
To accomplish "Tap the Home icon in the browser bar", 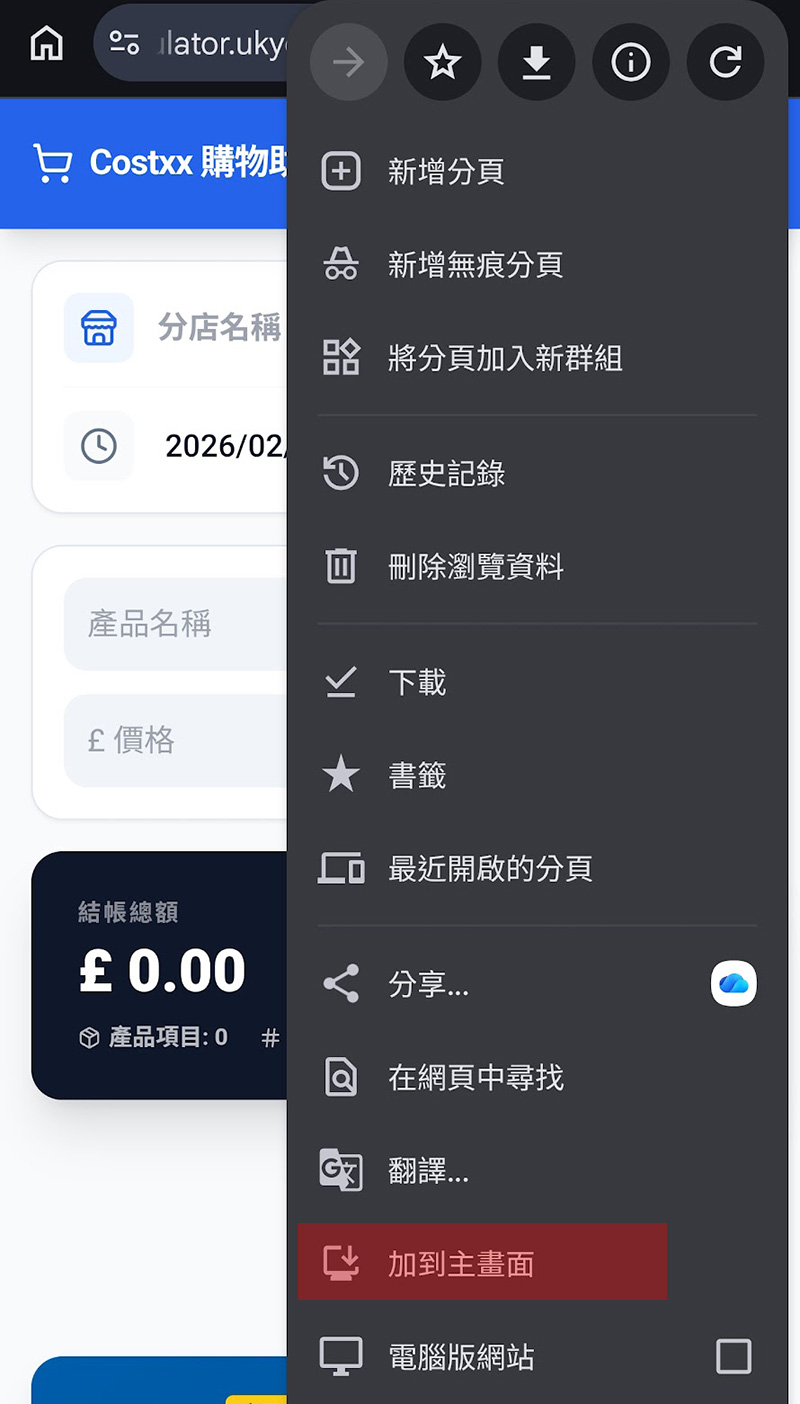I will pos(45,43).
